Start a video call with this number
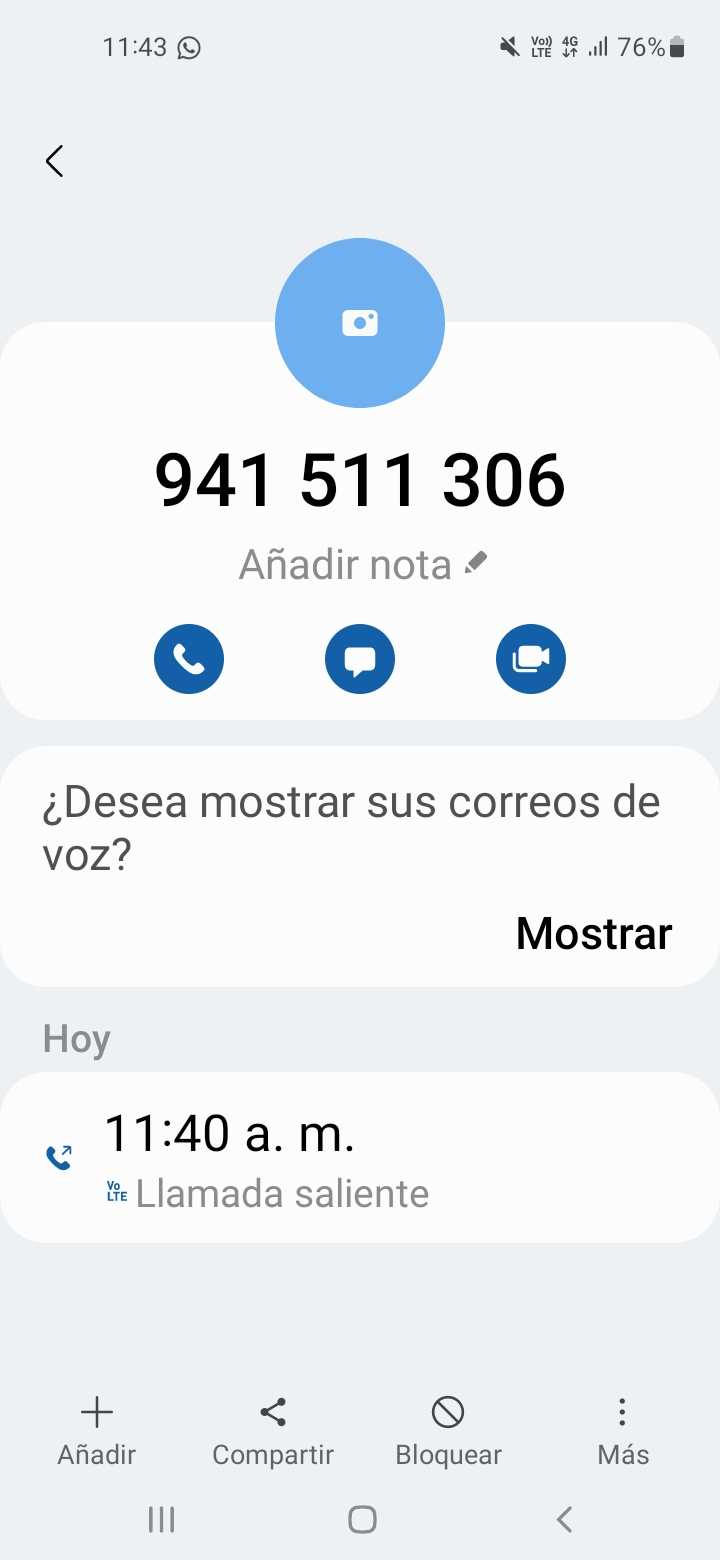Image resolution: width=720 pixels, height=1560 pixels. pos(531,659)
